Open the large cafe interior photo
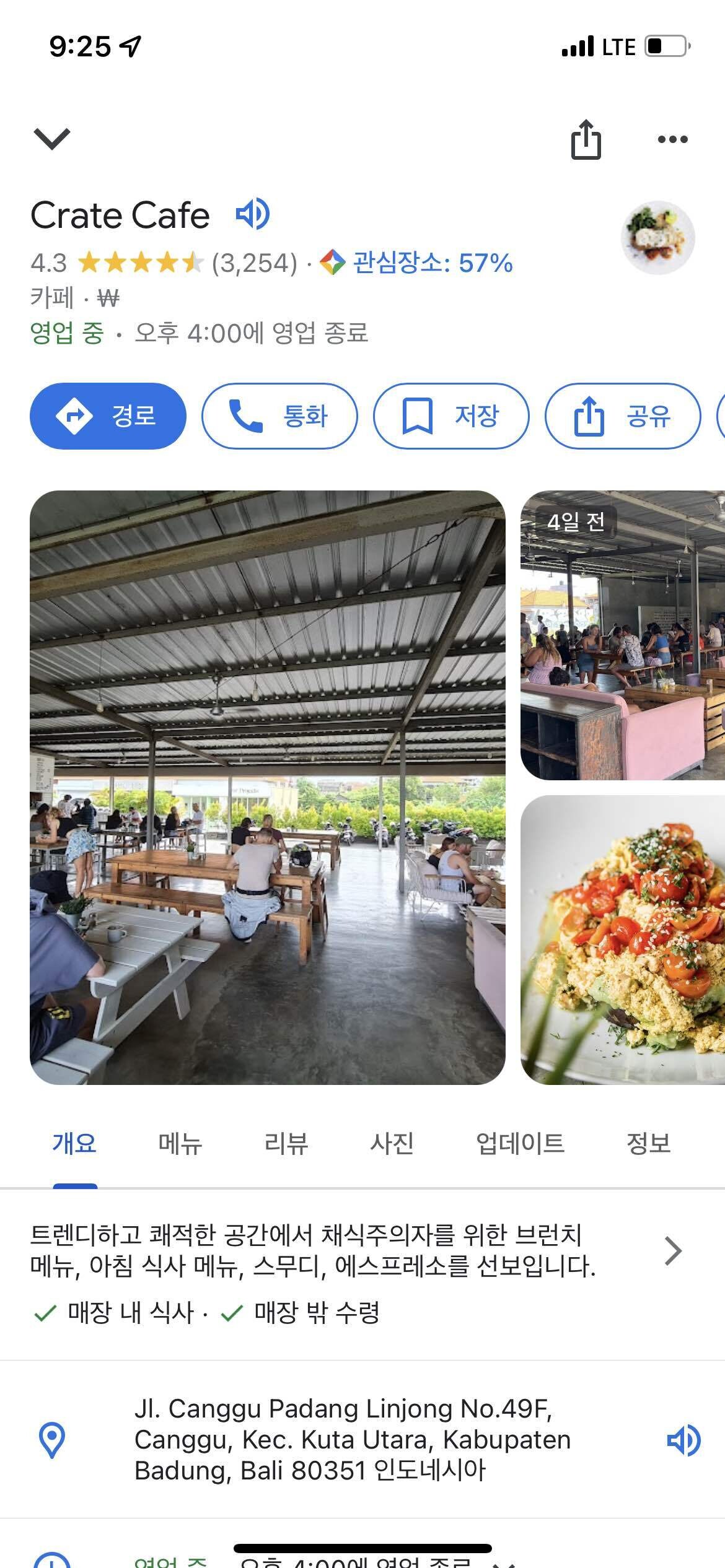This screenshot has height=1568, width=725. 268,787
